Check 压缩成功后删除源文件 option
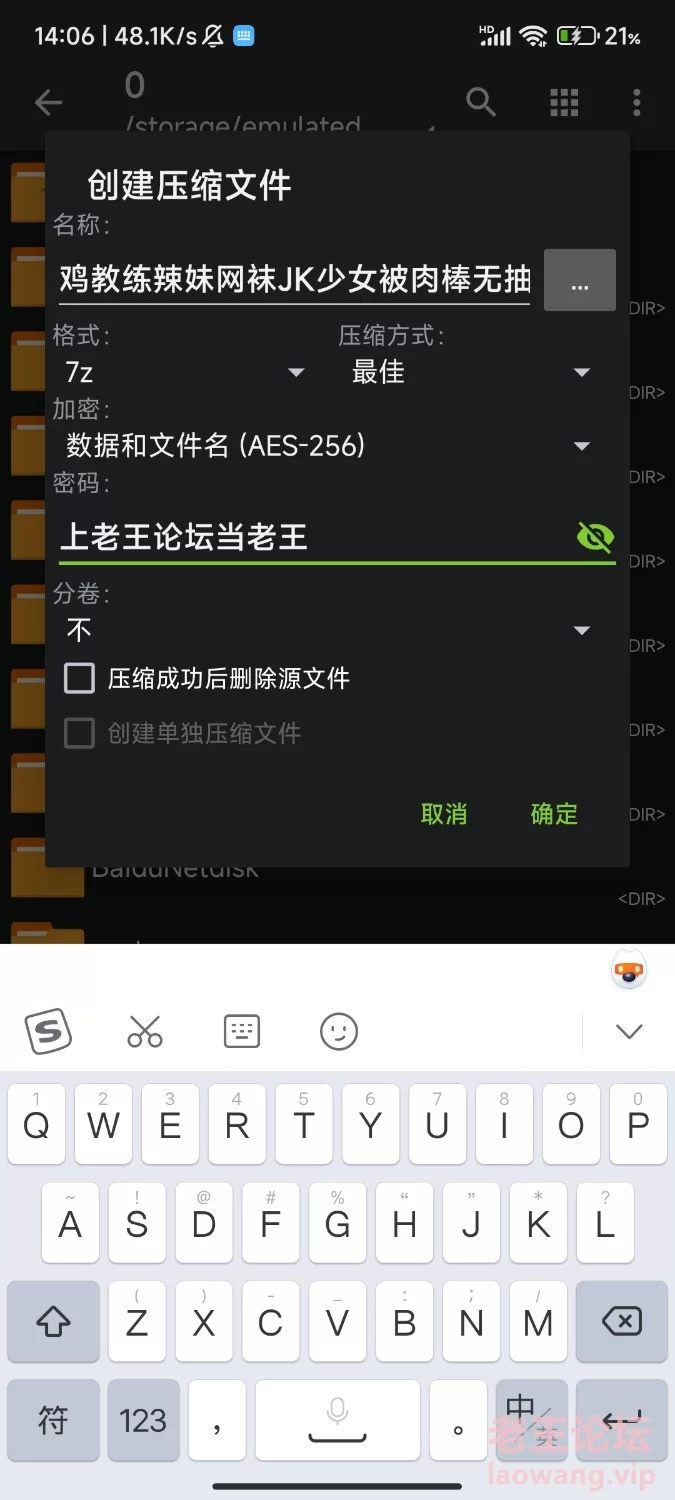675x1500 pixels. point(80,679)
